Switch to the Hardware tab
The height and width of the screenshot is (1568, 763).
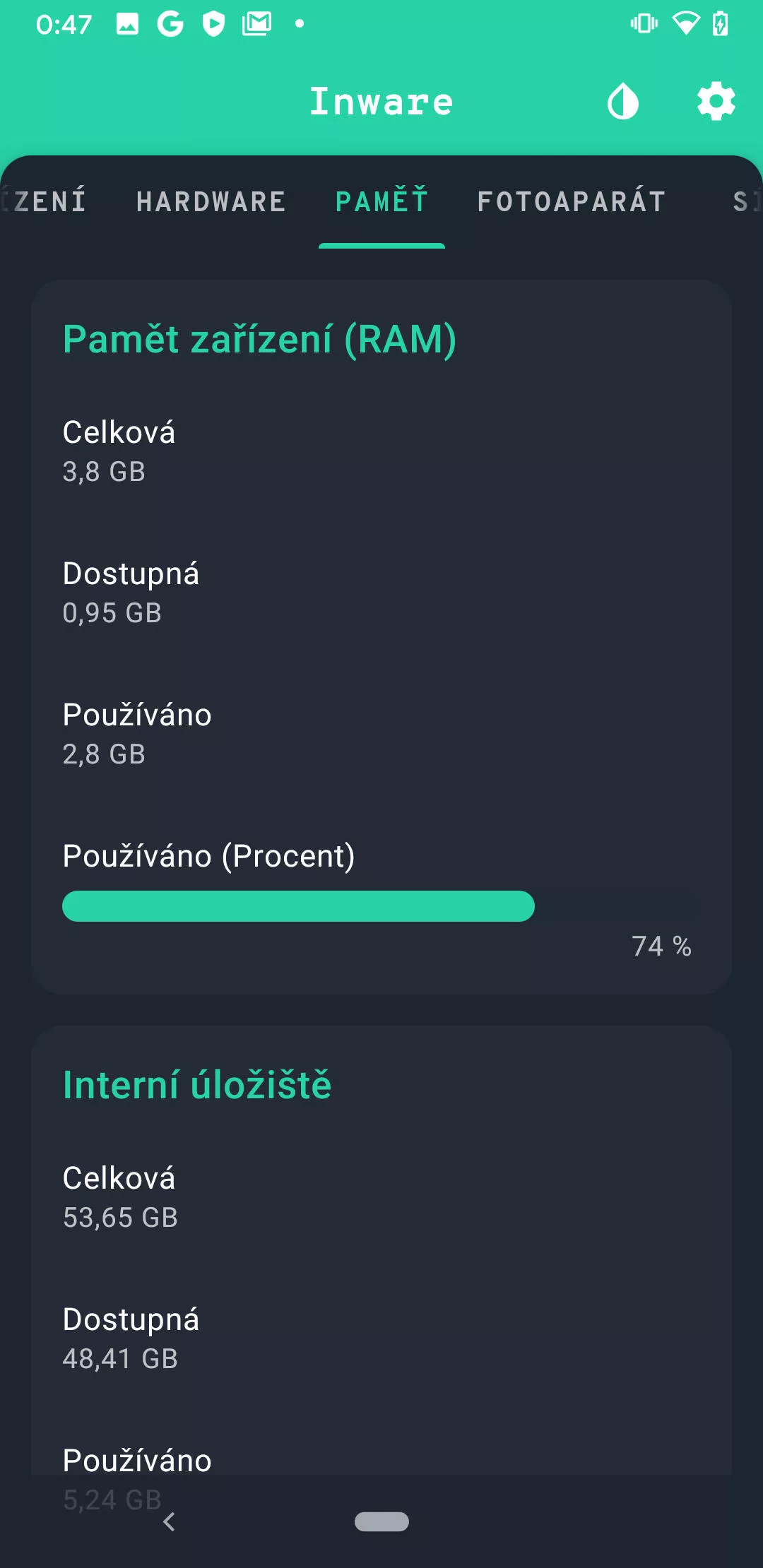211,202
